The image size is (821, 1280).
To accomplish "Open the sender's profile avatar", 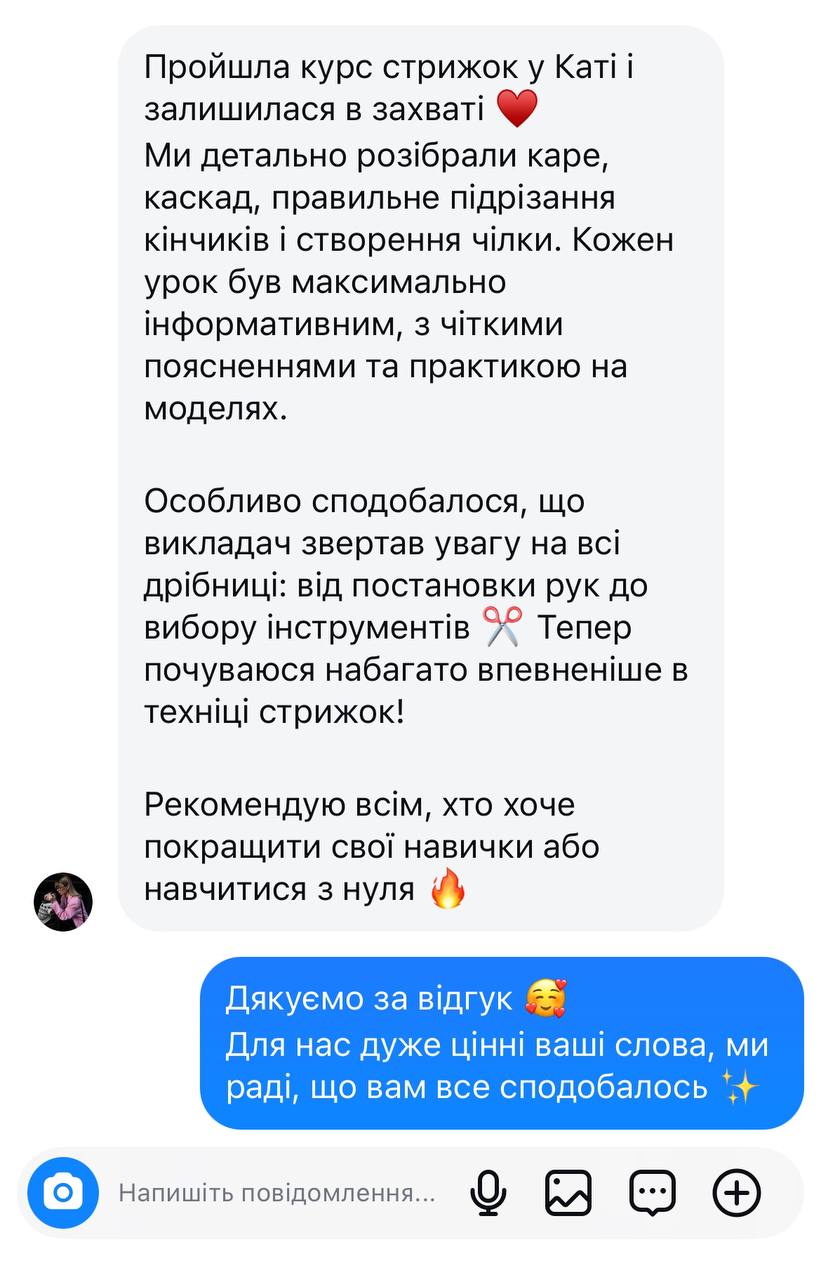I will pyautogui.click(x=63, y=901).
